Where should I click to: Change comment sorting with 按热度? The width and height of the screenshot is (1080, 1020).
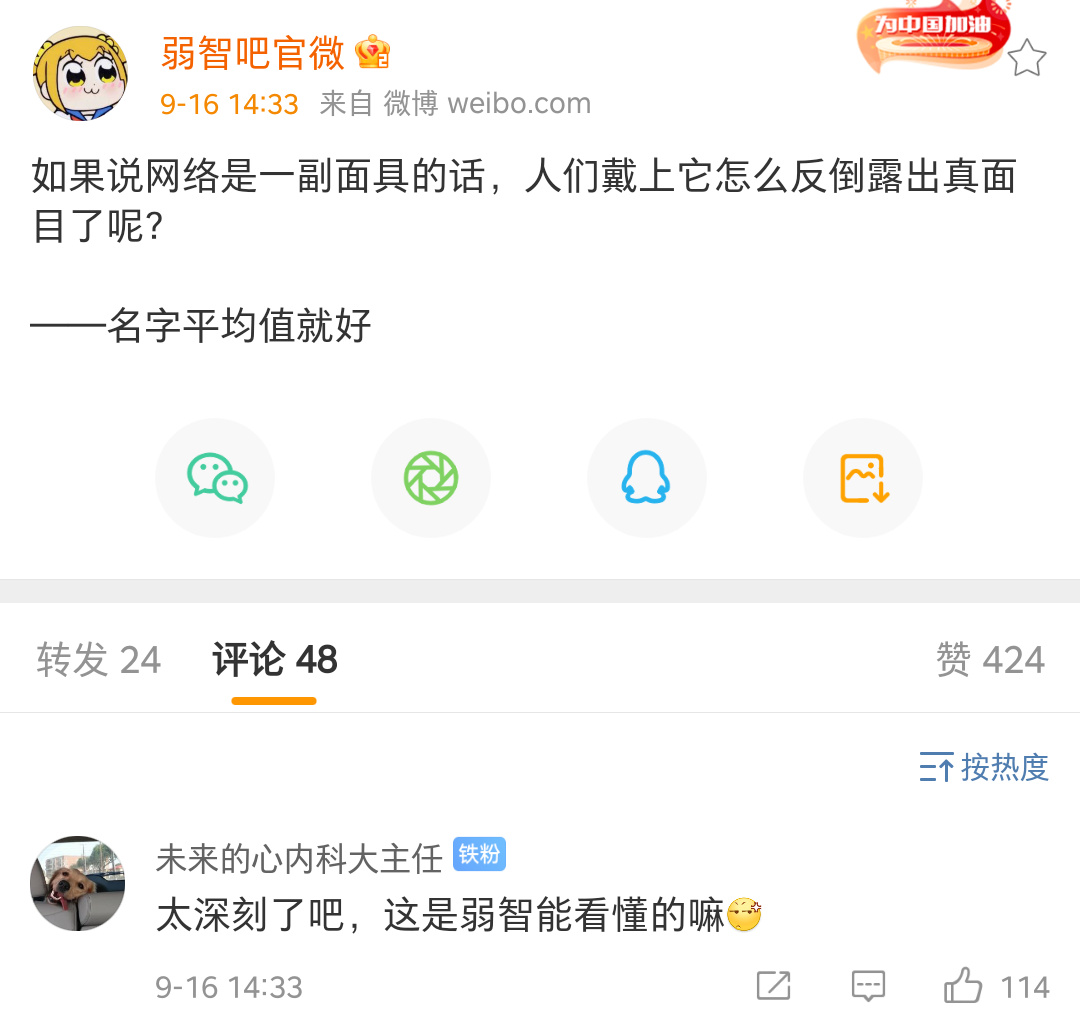984,767
